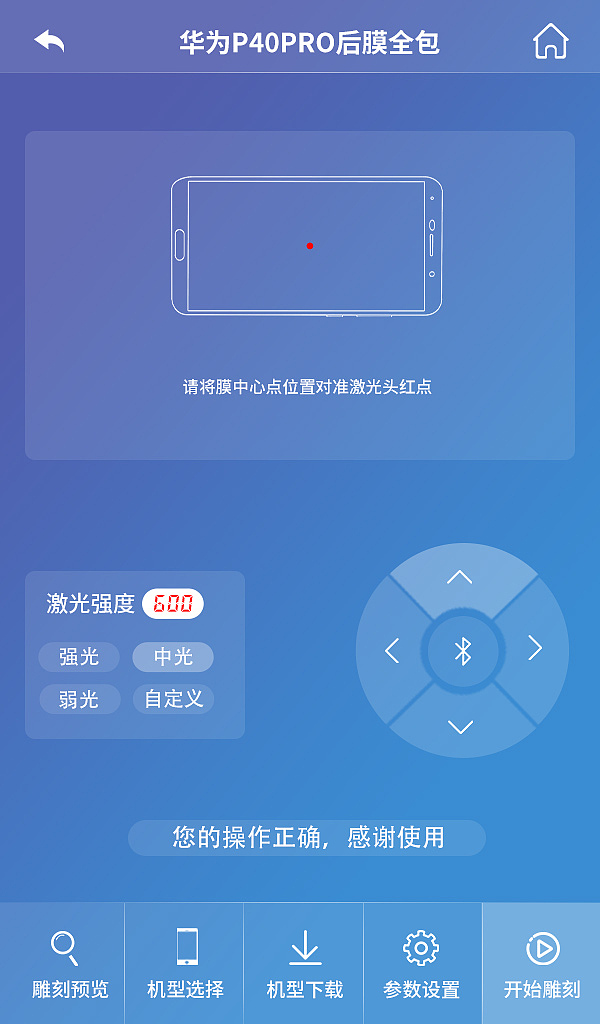This screenshot has height=1024, width=600.
Task: Go back using the top arrow
Action: point(49,41)
